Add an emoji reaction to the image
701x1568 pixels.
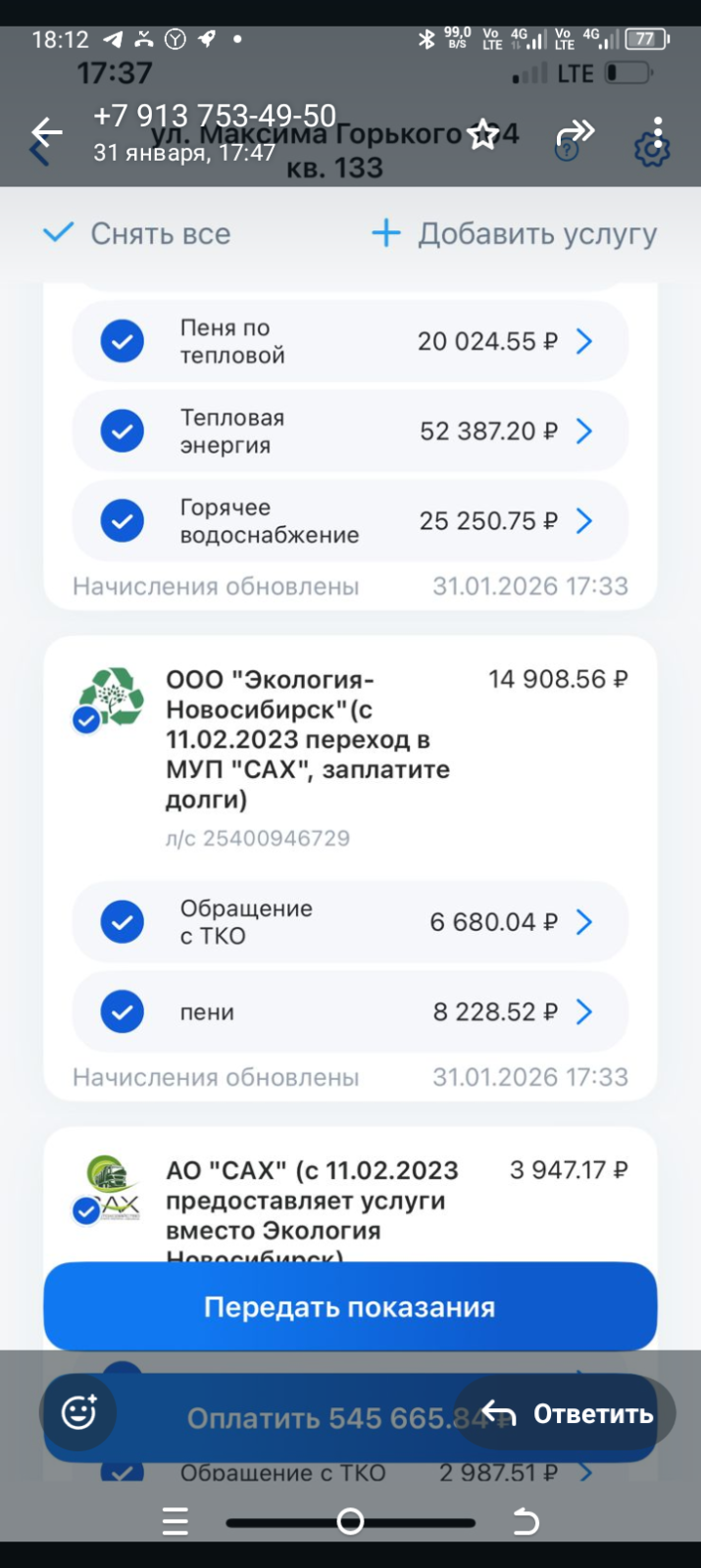(x=78, y=1412)
